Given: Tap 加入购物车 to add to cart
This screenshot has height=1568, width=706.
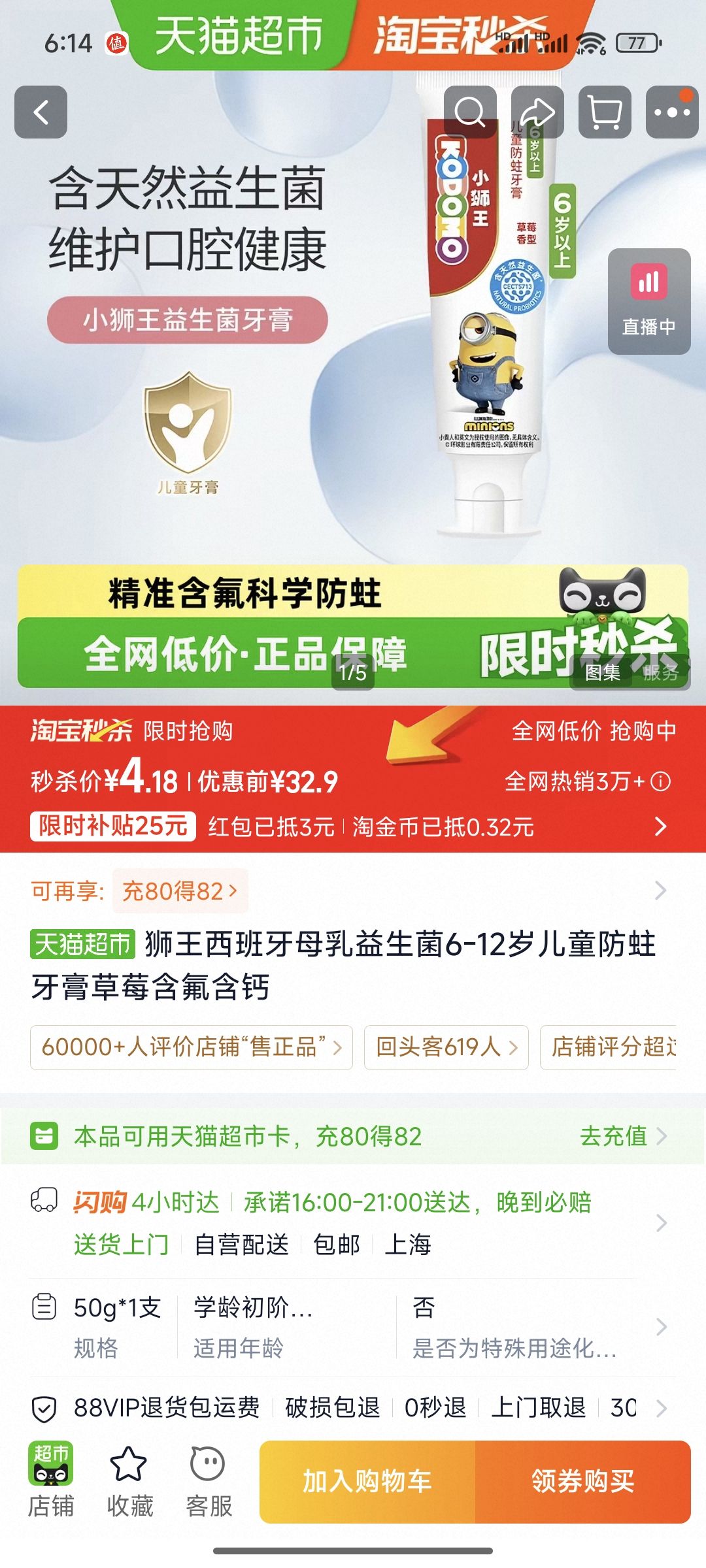Looking at the screenshot, I should [x=367, y=1481].
